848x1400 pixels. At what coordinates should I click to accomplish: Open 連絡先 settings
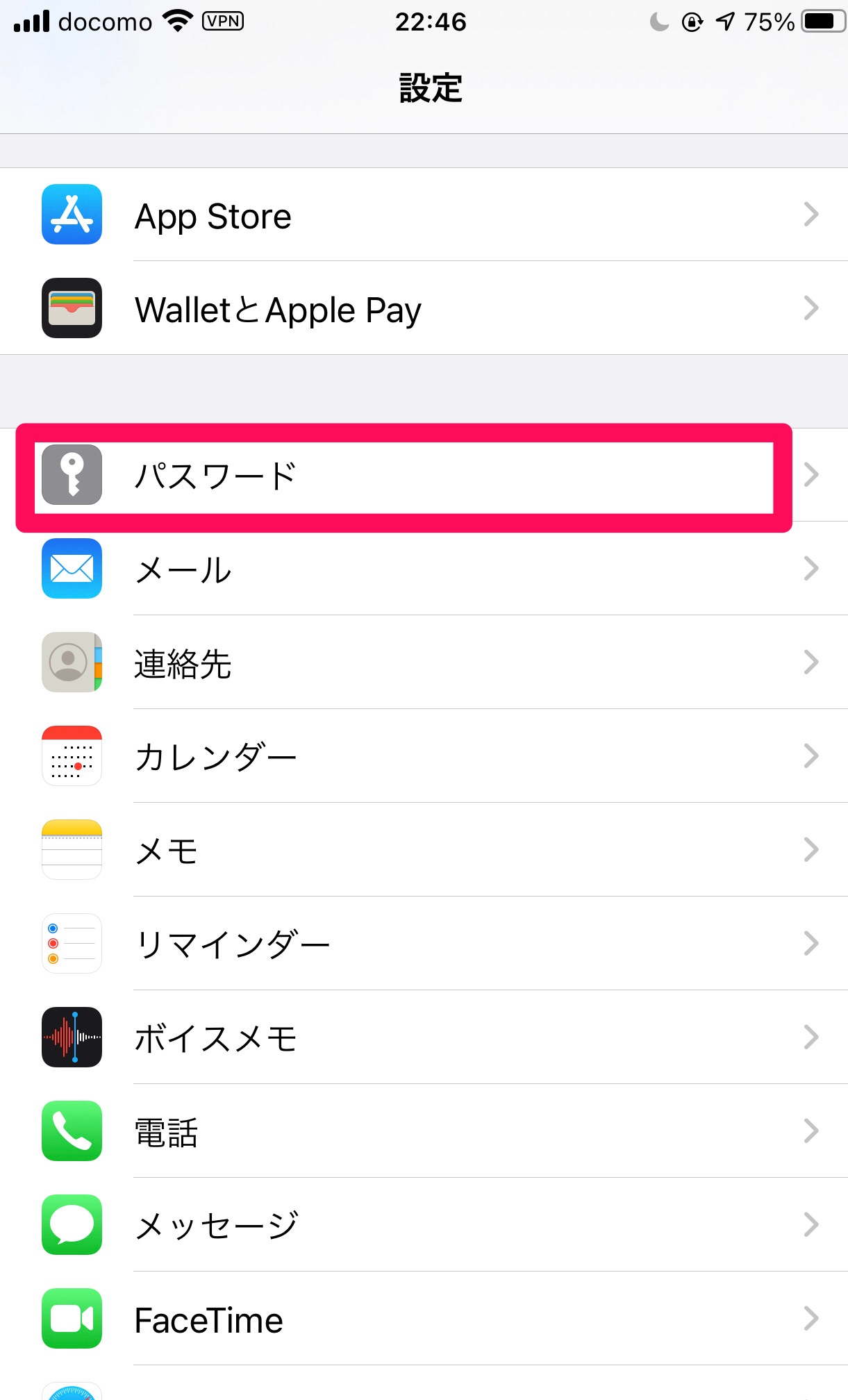pos(424,662)
